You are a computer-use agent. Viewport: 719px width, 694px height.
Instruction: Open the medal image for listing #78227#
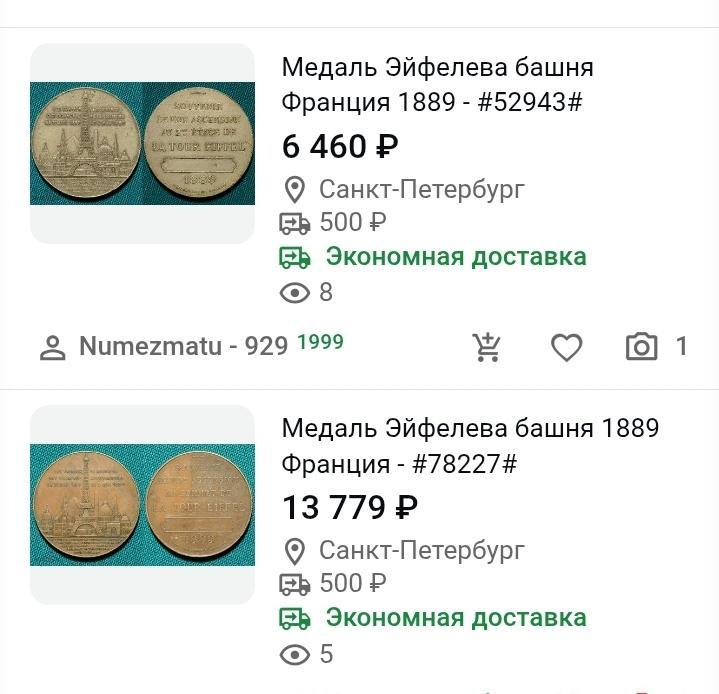tap(142, 504)
